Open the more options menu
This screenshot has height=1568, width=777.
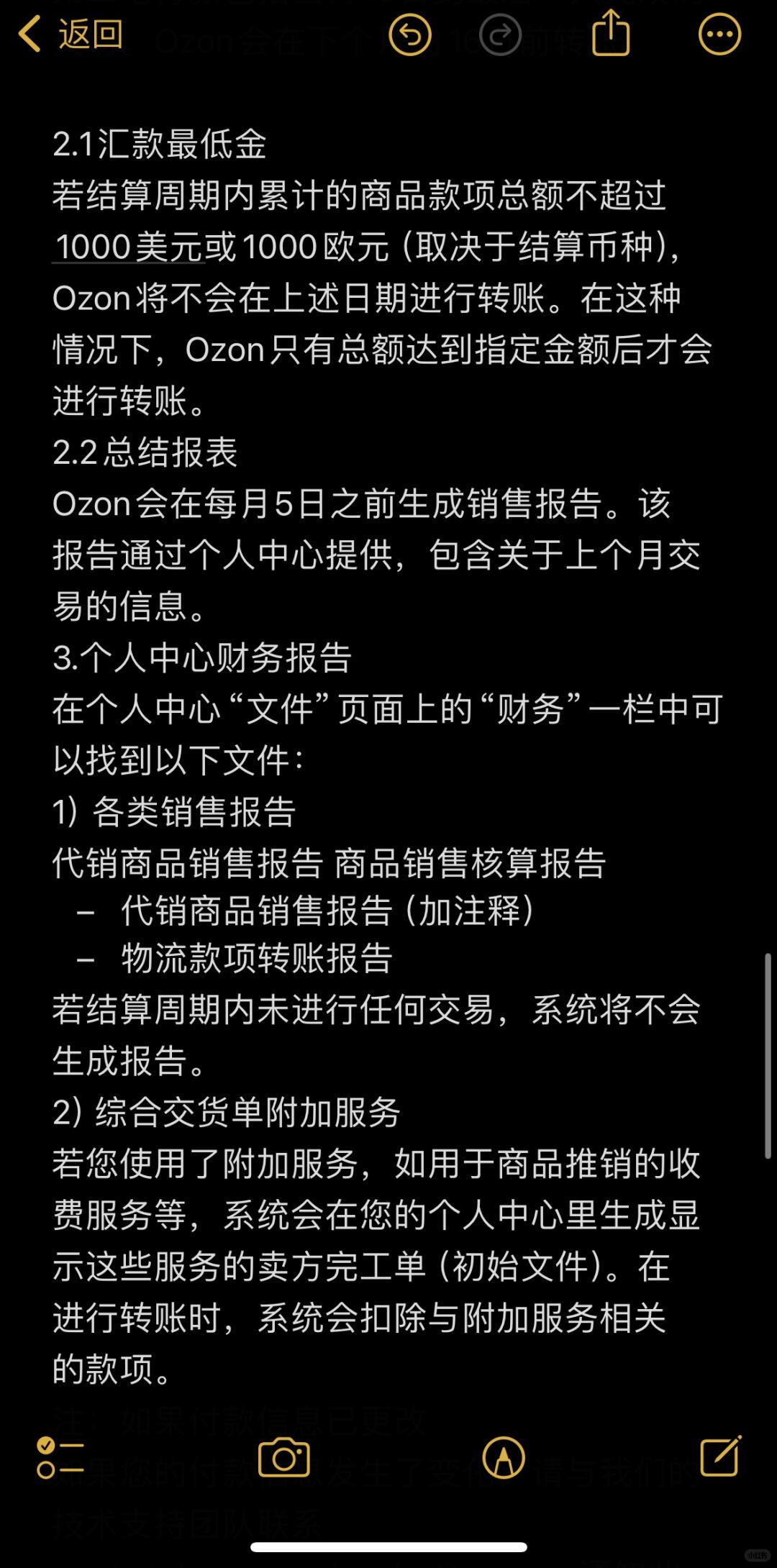pyautogui.click(x=719, y=35)
